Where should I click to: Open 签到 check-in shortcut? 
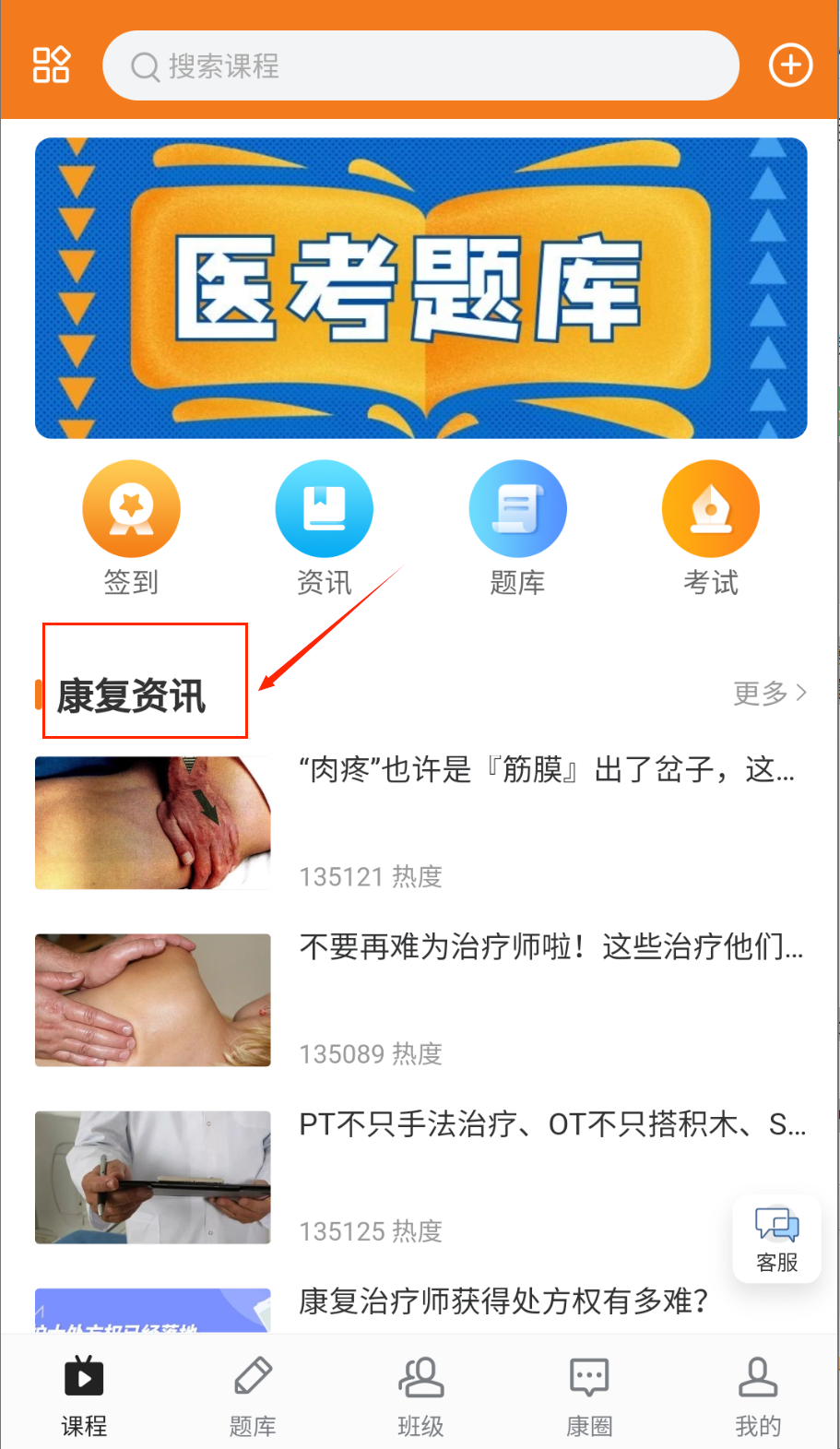coord(131,509)
